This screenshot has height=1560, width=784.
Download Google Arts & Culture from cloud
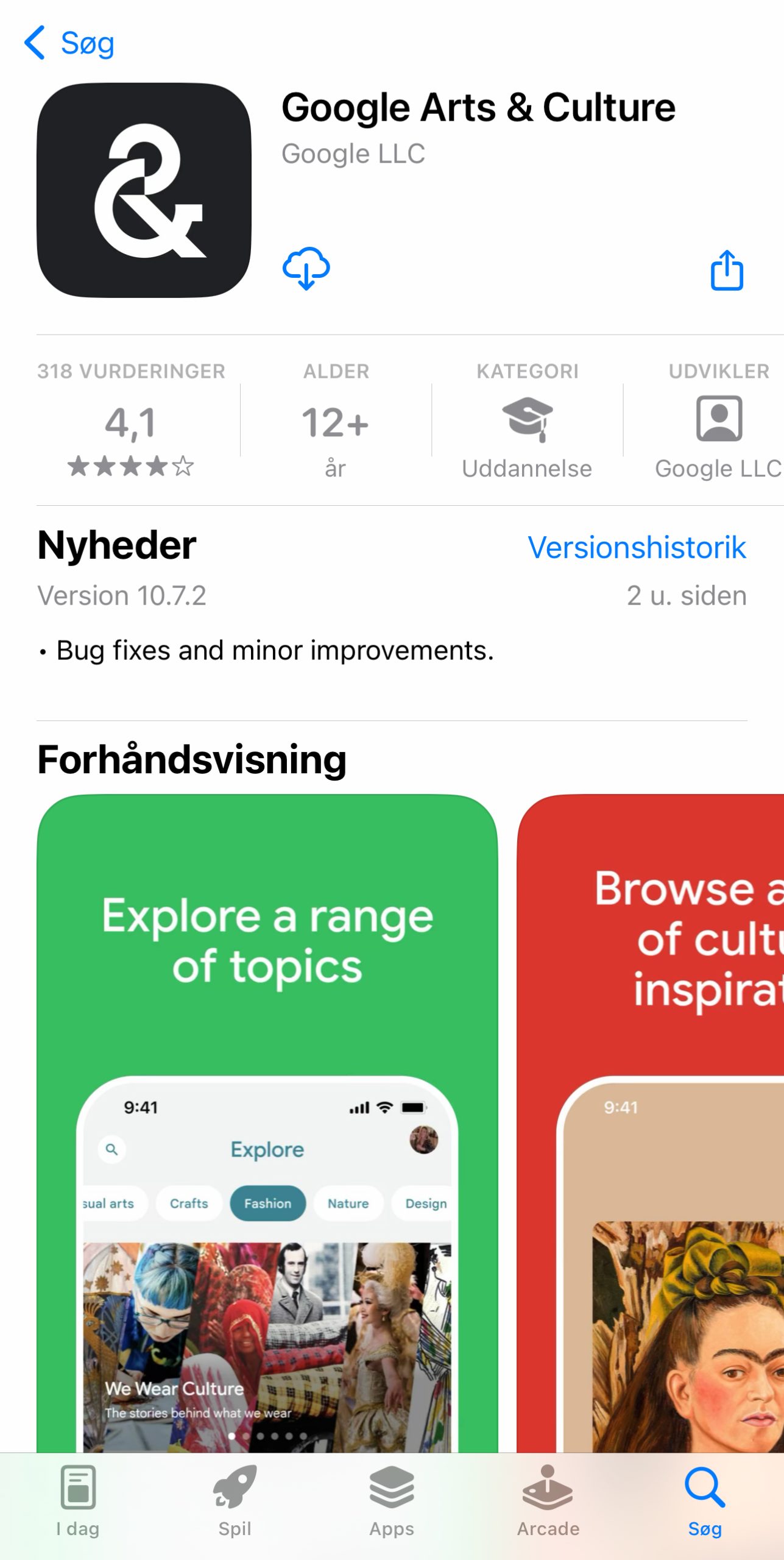306,269
